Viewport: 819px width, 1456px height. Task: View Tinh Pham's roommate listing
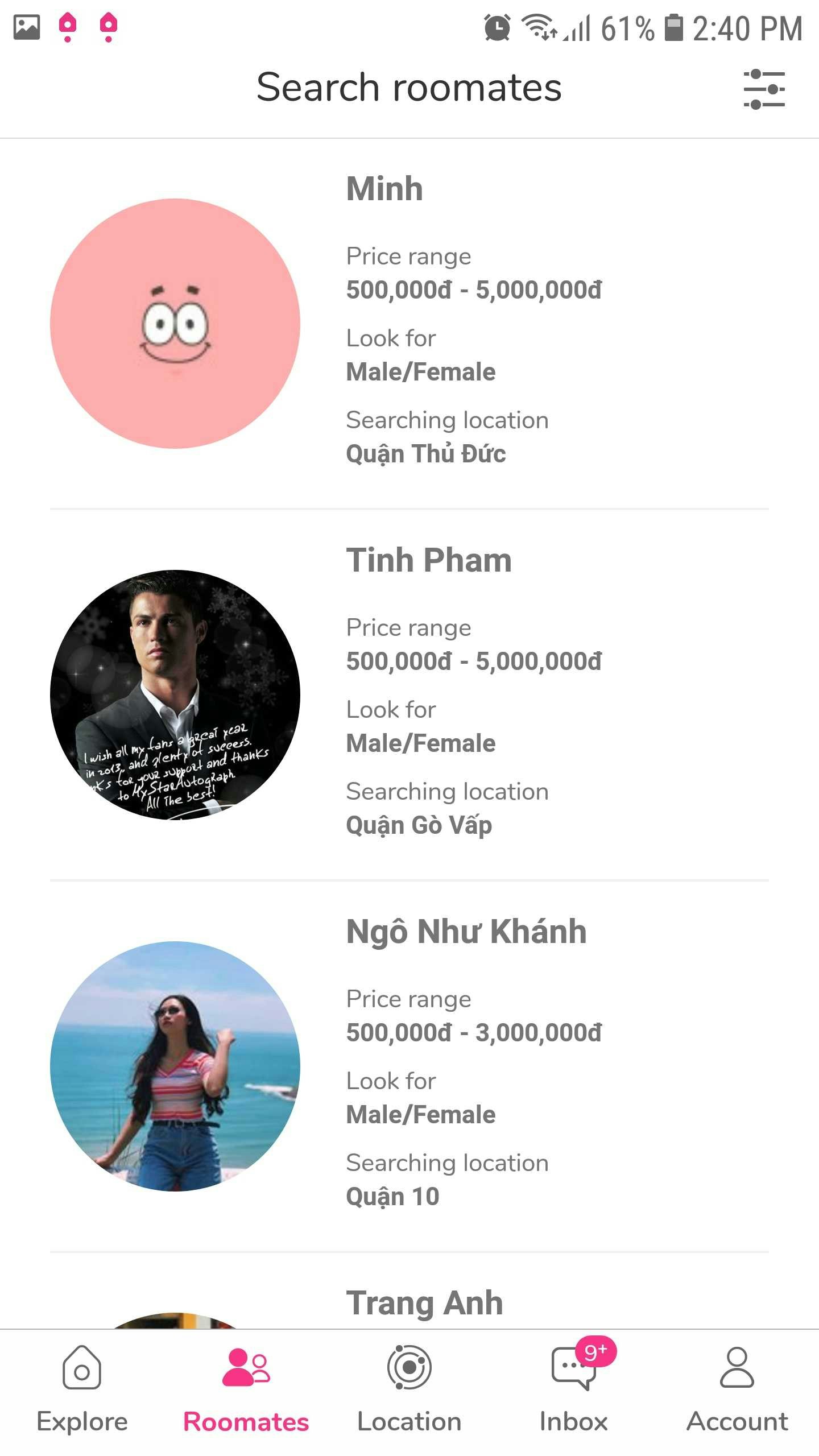coord(409,695)
